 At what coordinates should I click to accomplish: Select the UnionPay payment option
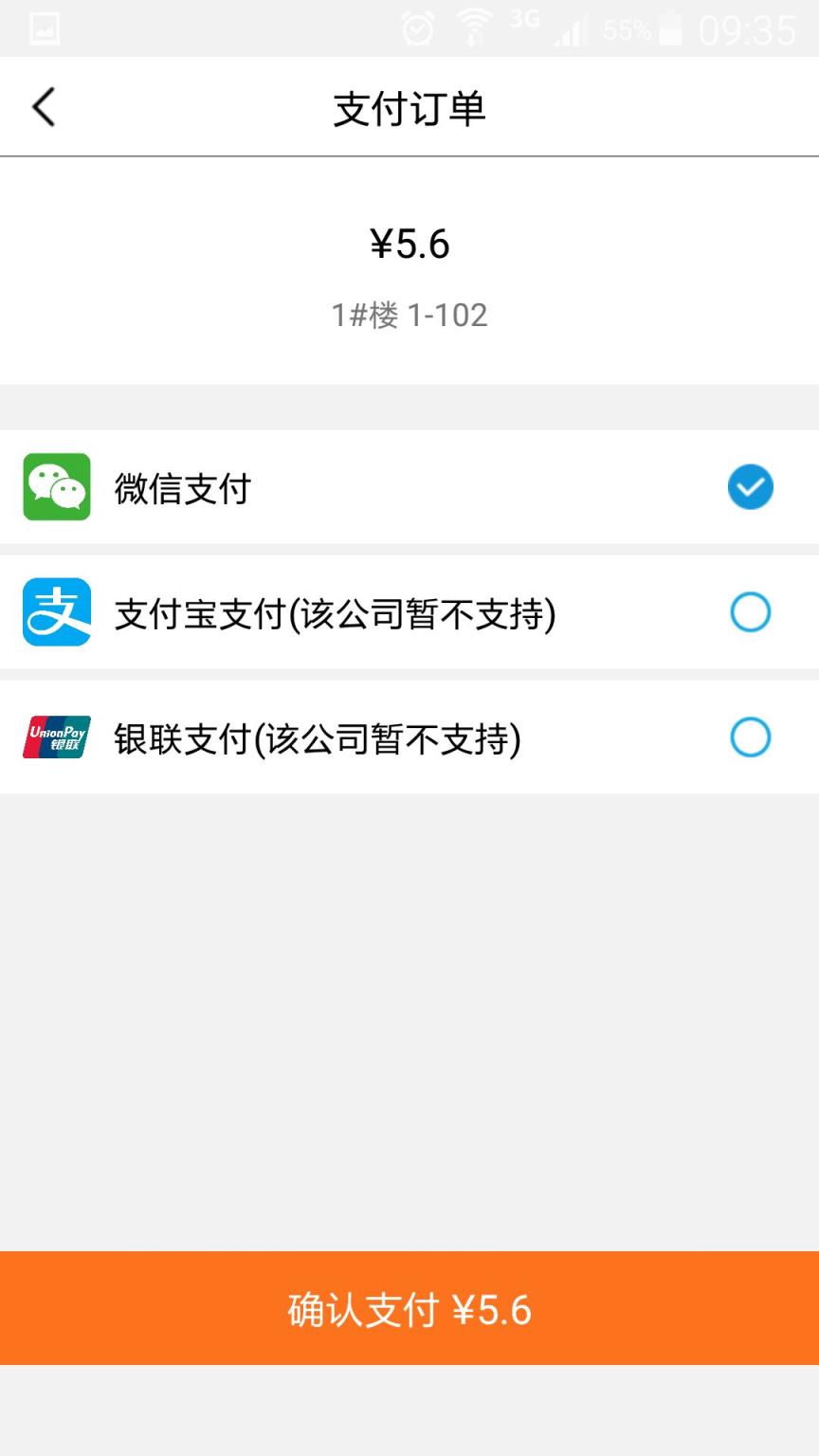750,737
